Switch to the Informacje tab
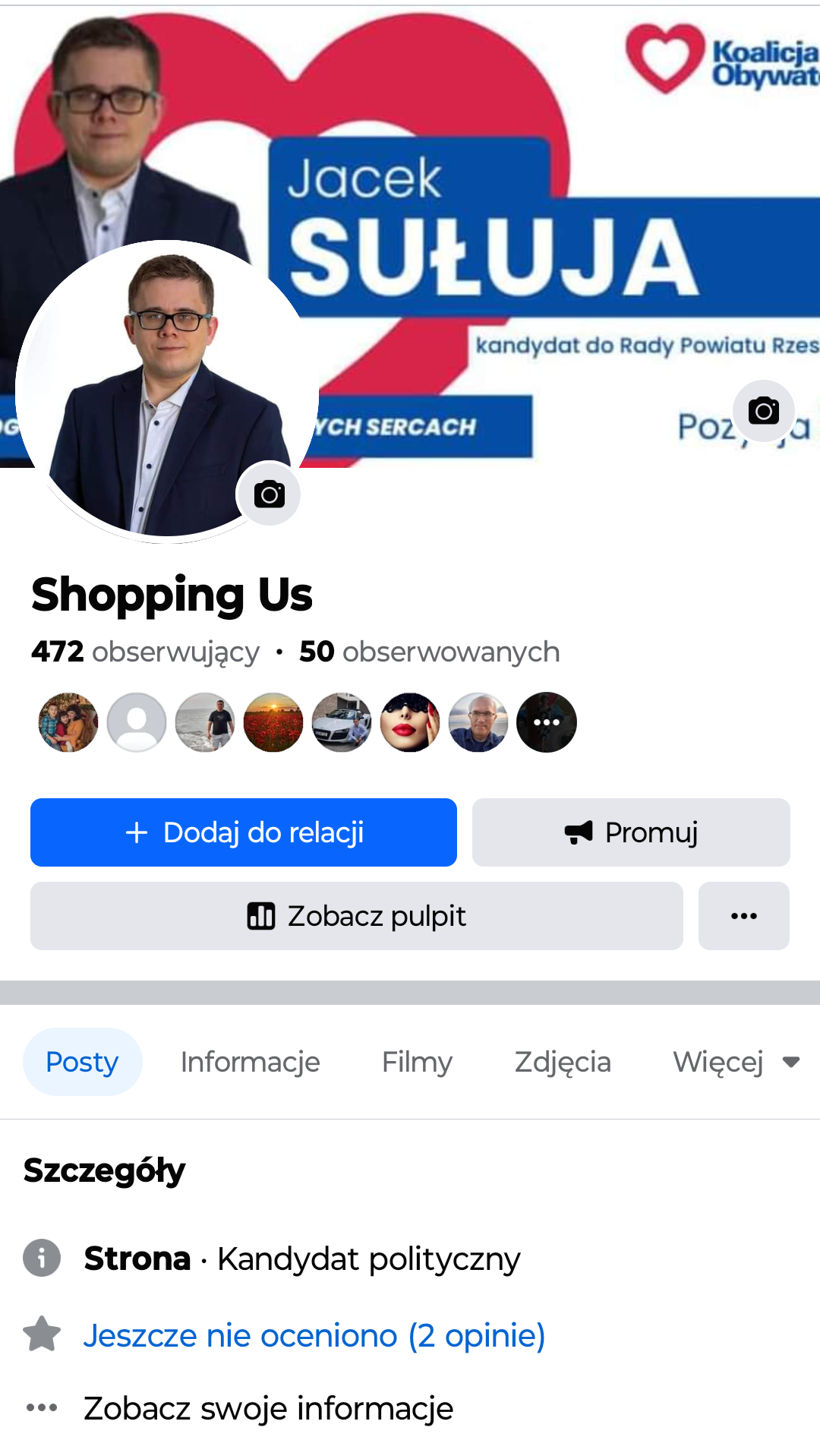The width and height of the screenshot is (820, 1456). tap(250, 1062)
